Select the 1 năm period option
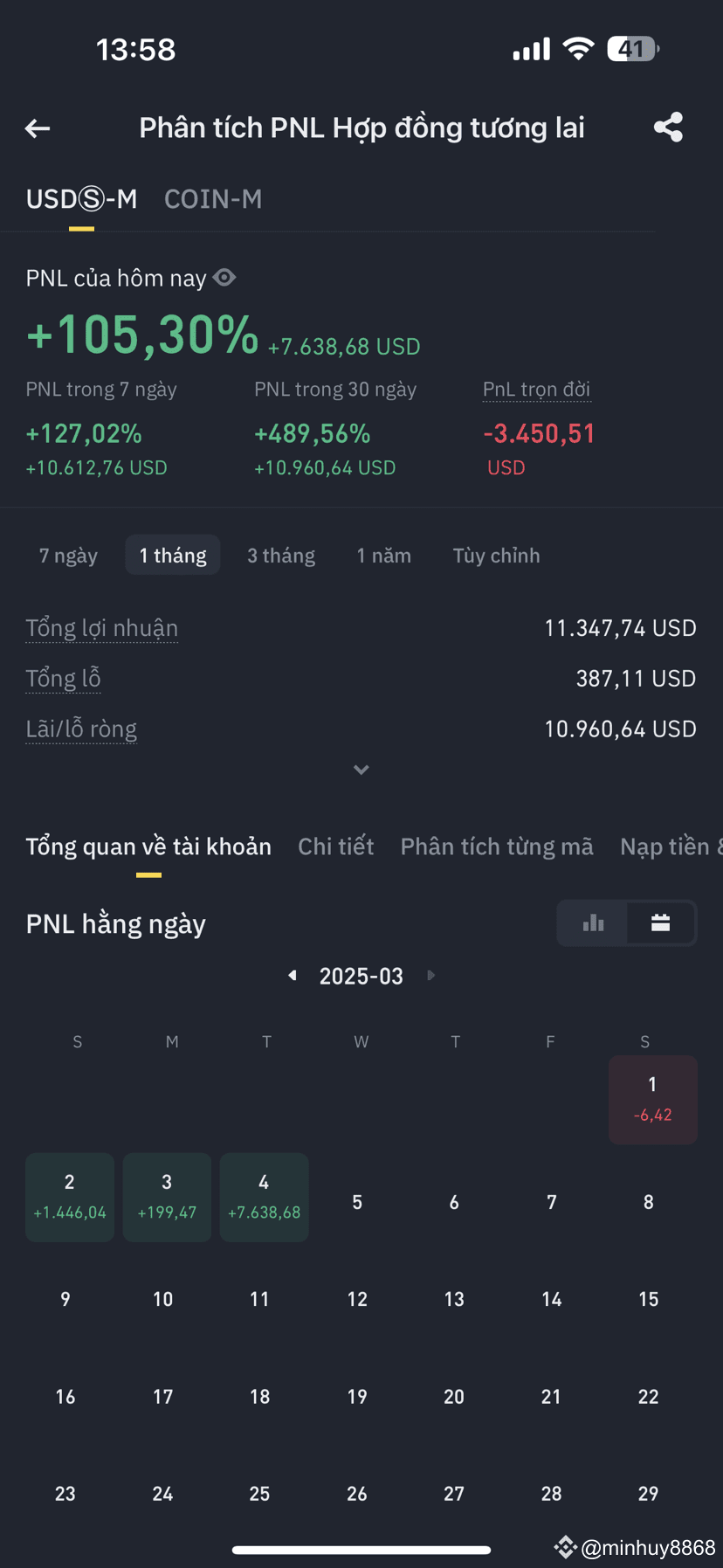 click(x=384, y=555)
